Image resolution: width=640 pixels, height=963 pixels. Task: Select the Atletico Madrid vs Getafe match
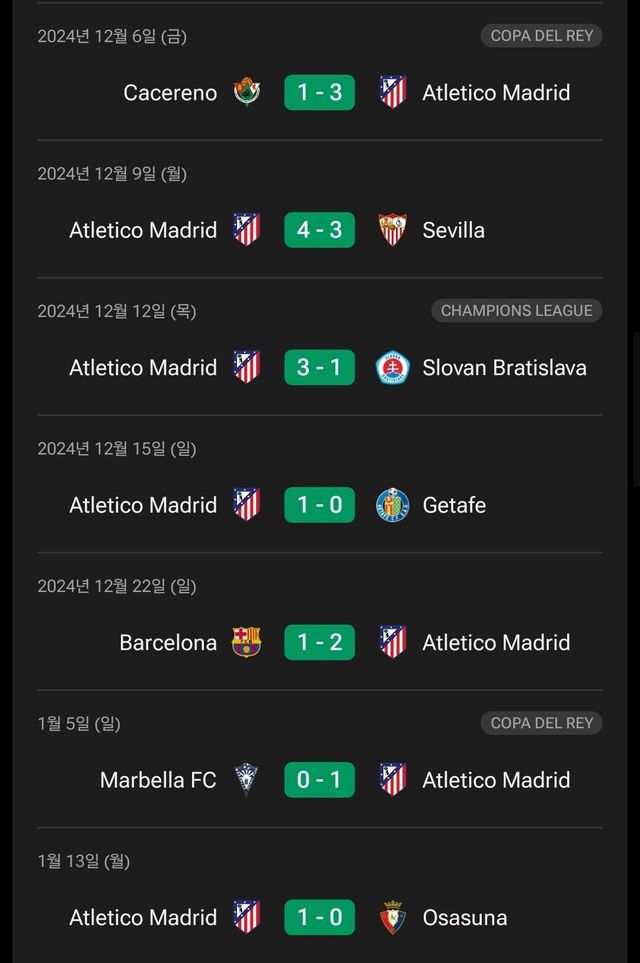[x=320, y=505]
